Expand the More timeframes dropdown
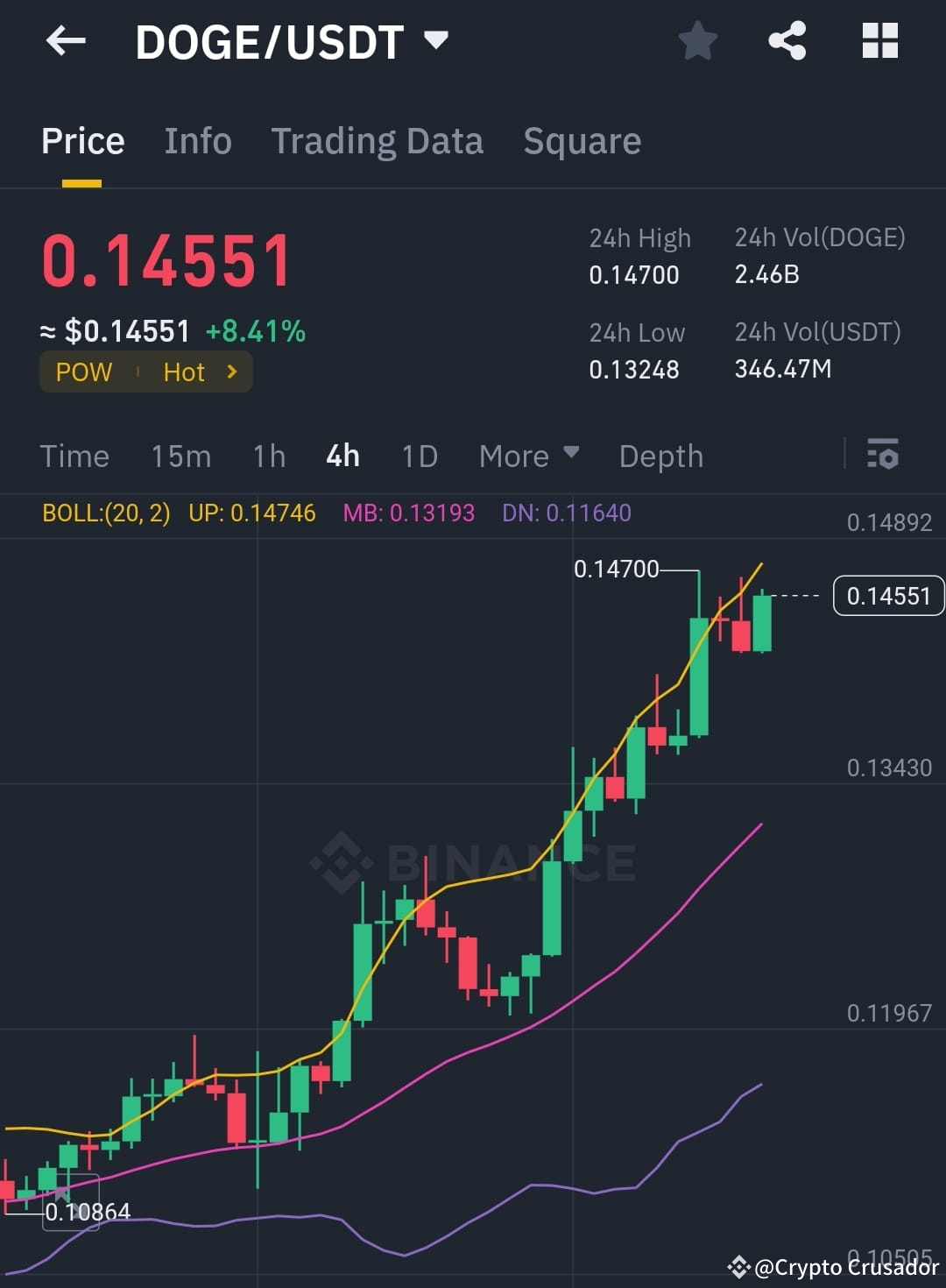This screenshot has height=1288, width=946. pyautogui.click(x=528, y=456)
